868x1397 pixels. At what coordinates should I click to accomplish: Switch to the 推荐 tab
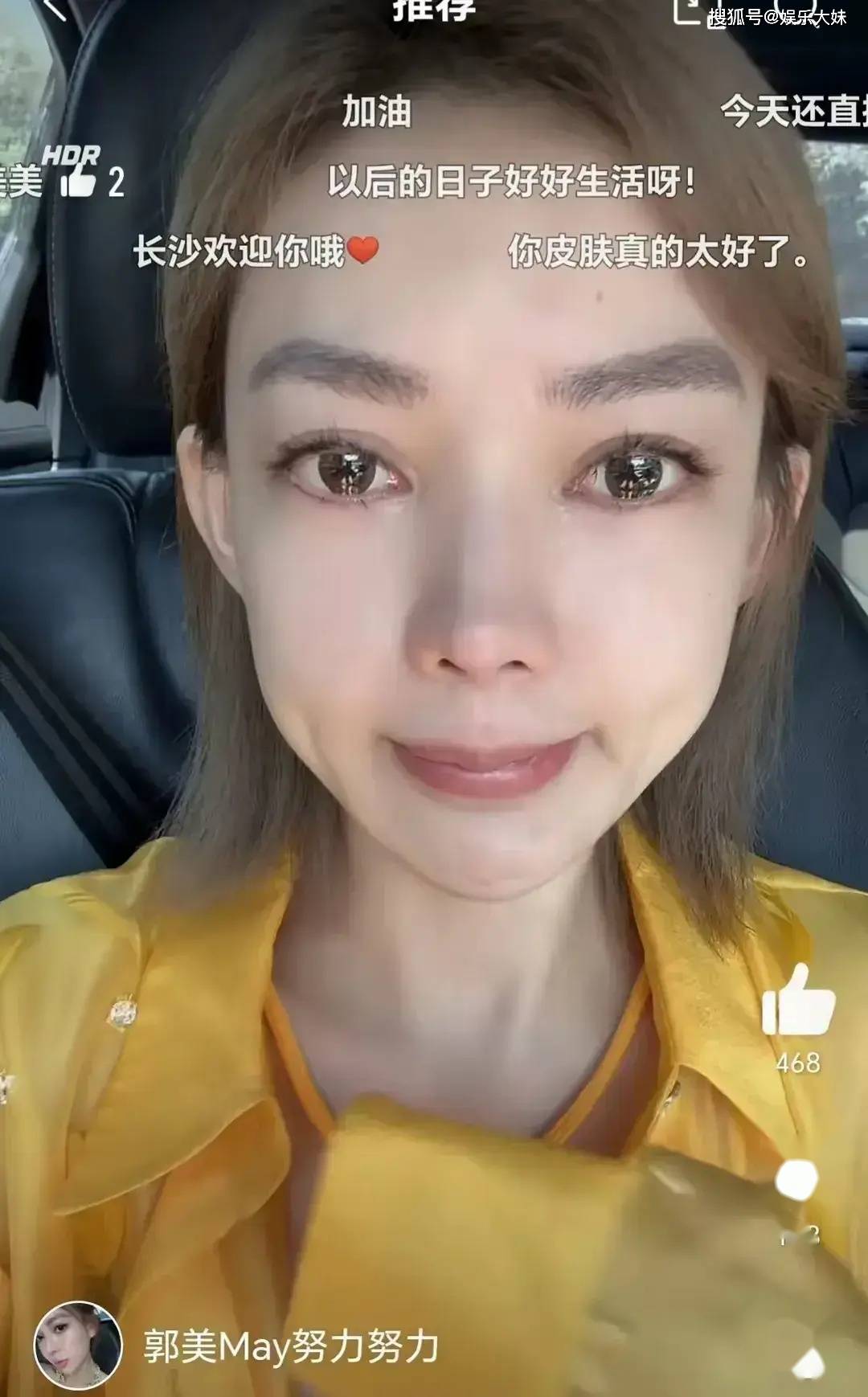click(434, 10)
